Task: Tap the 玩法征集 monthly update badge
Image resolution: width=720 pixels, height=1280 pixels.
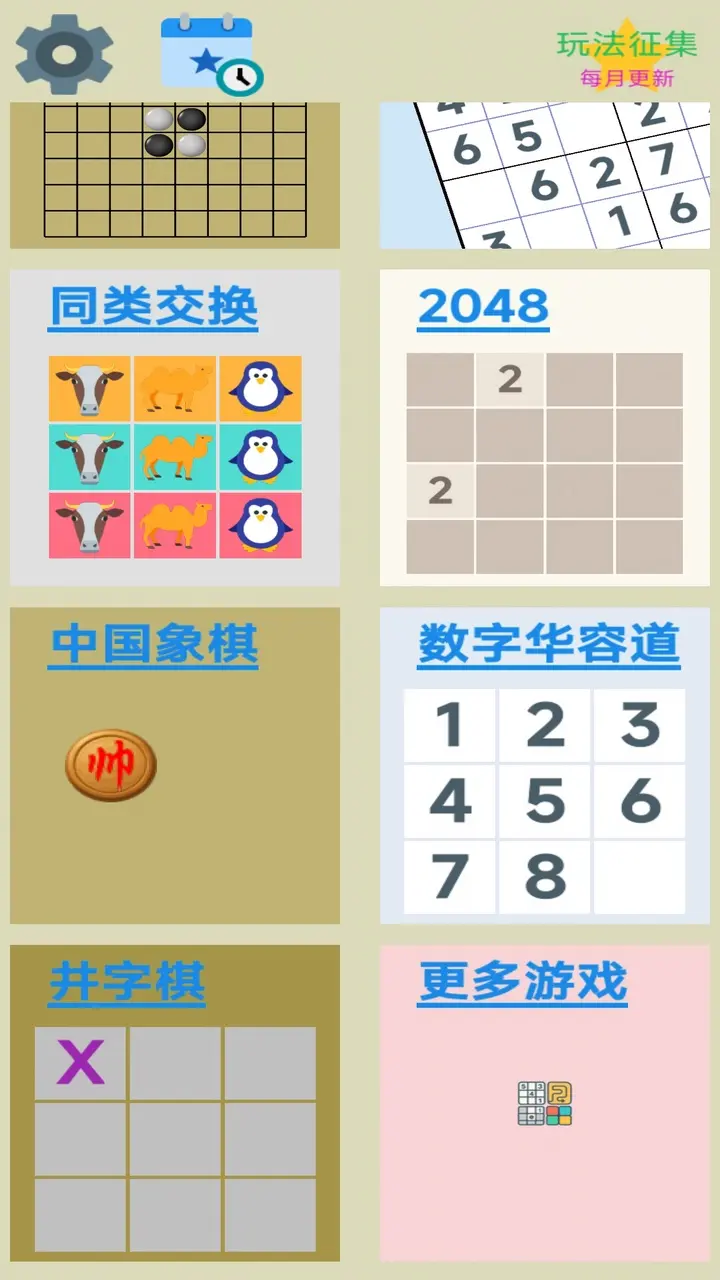Action: [626, 56]
